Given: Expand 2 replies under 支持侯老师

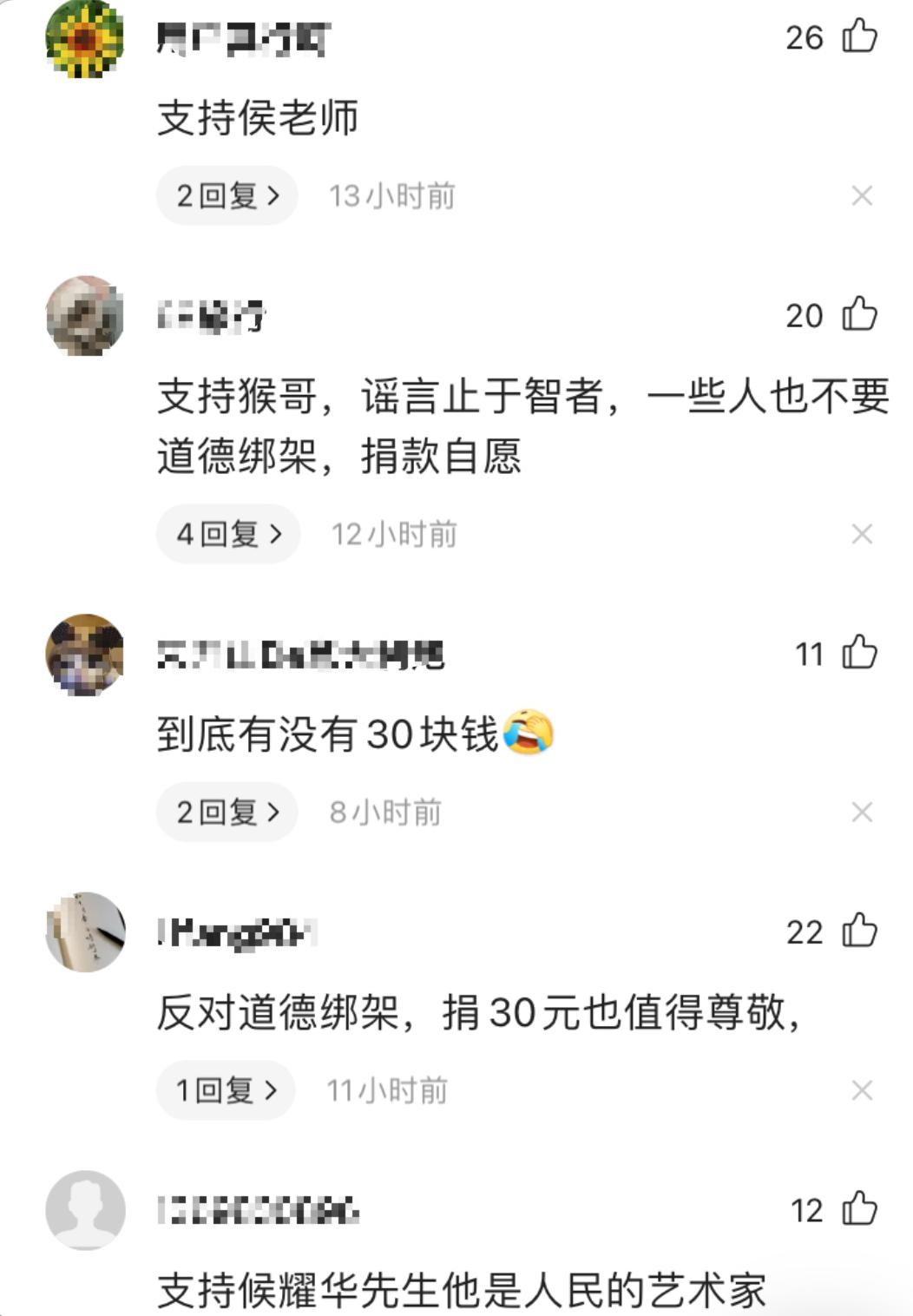Looking at the screenshot, I should [227, 196].
